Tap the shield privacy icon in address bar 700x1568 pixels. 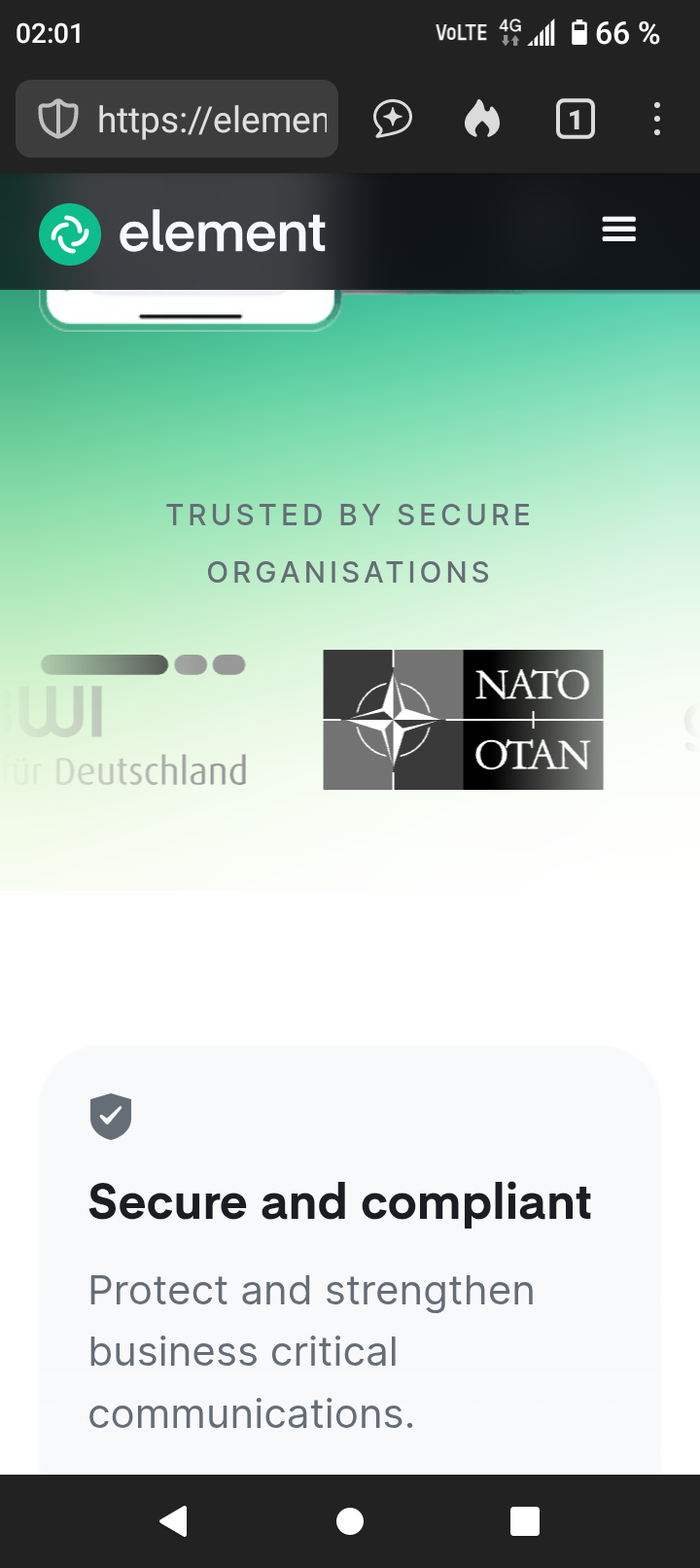click(x=58, y=120)
